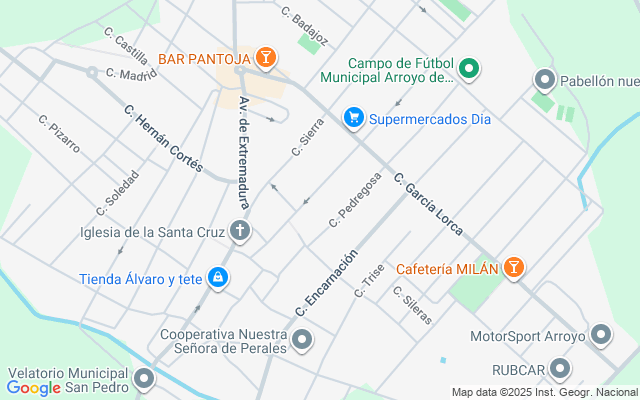This screenshot has width=640, height=400.
Task: Open Tienda Álvaro y tete store pin
Action: pos(217,277)
